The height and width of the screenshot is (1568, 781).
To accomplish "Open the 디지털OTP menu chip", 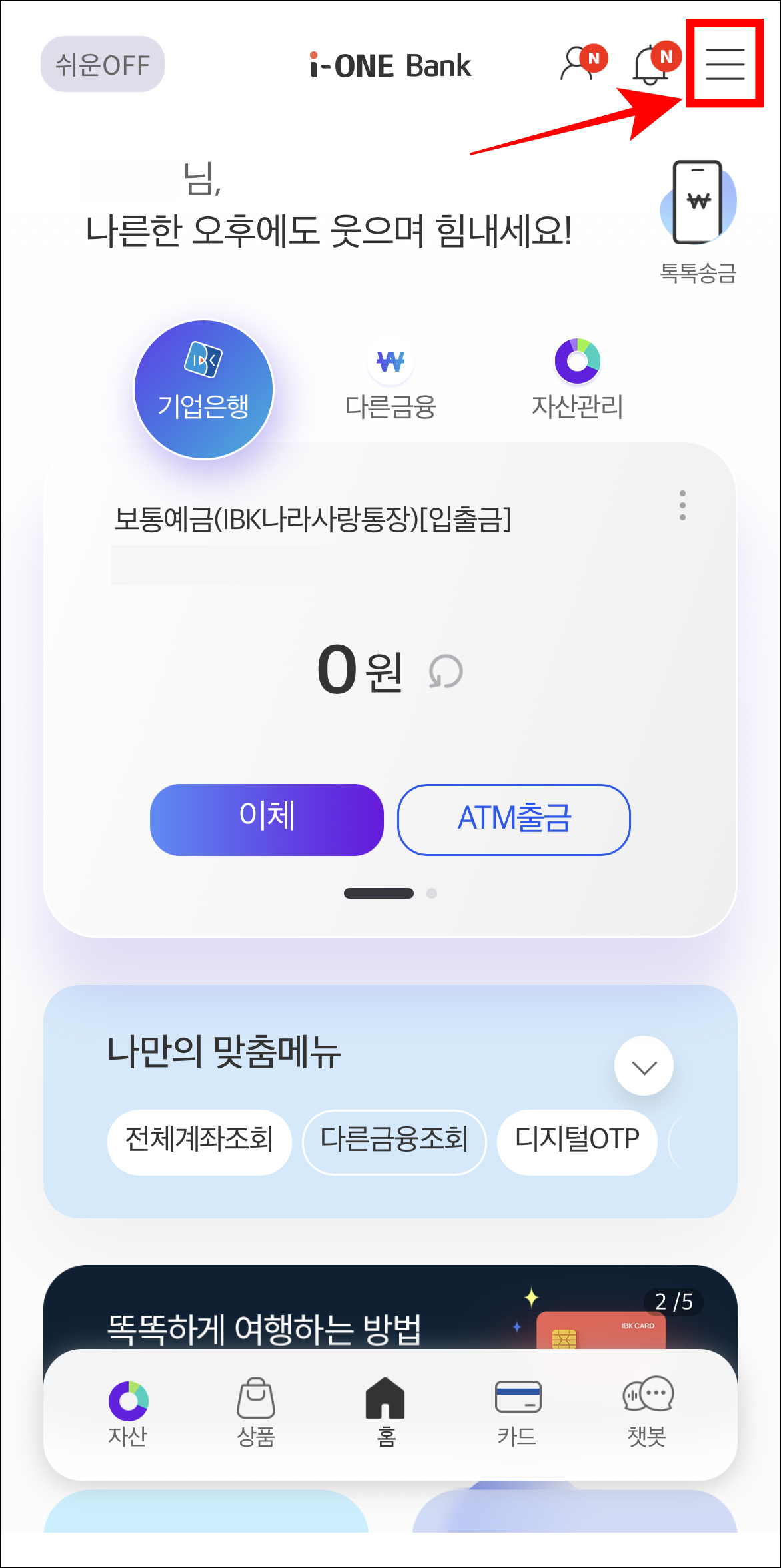I will [576, 1140].
